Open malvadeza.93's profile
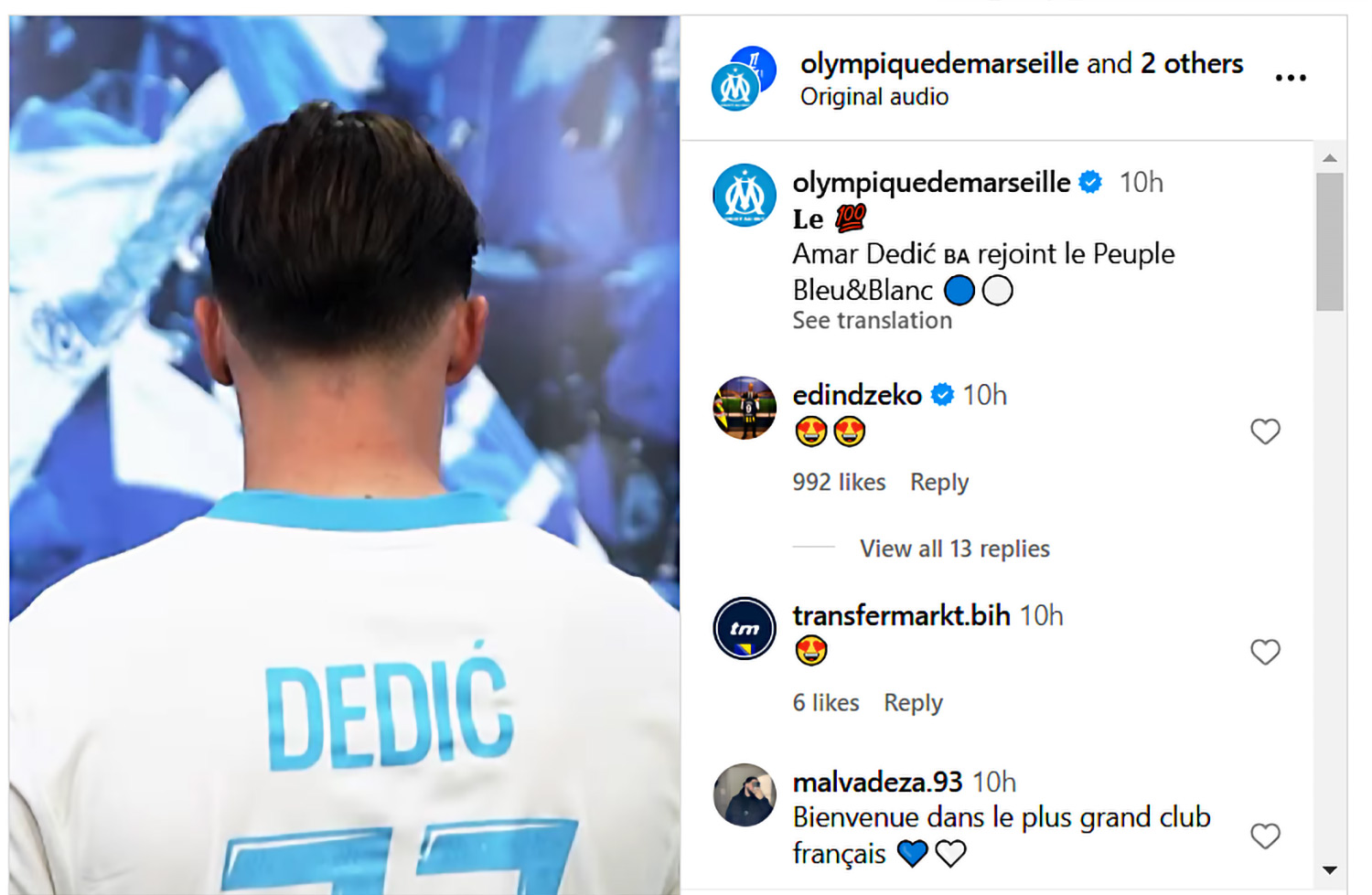 pos(876,783)
